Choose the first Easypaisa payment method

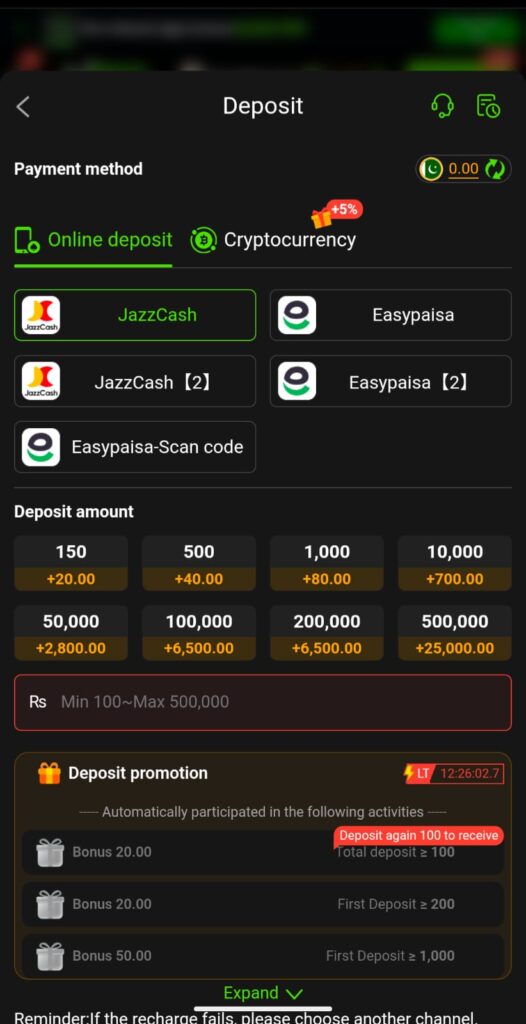click(391, 315)
